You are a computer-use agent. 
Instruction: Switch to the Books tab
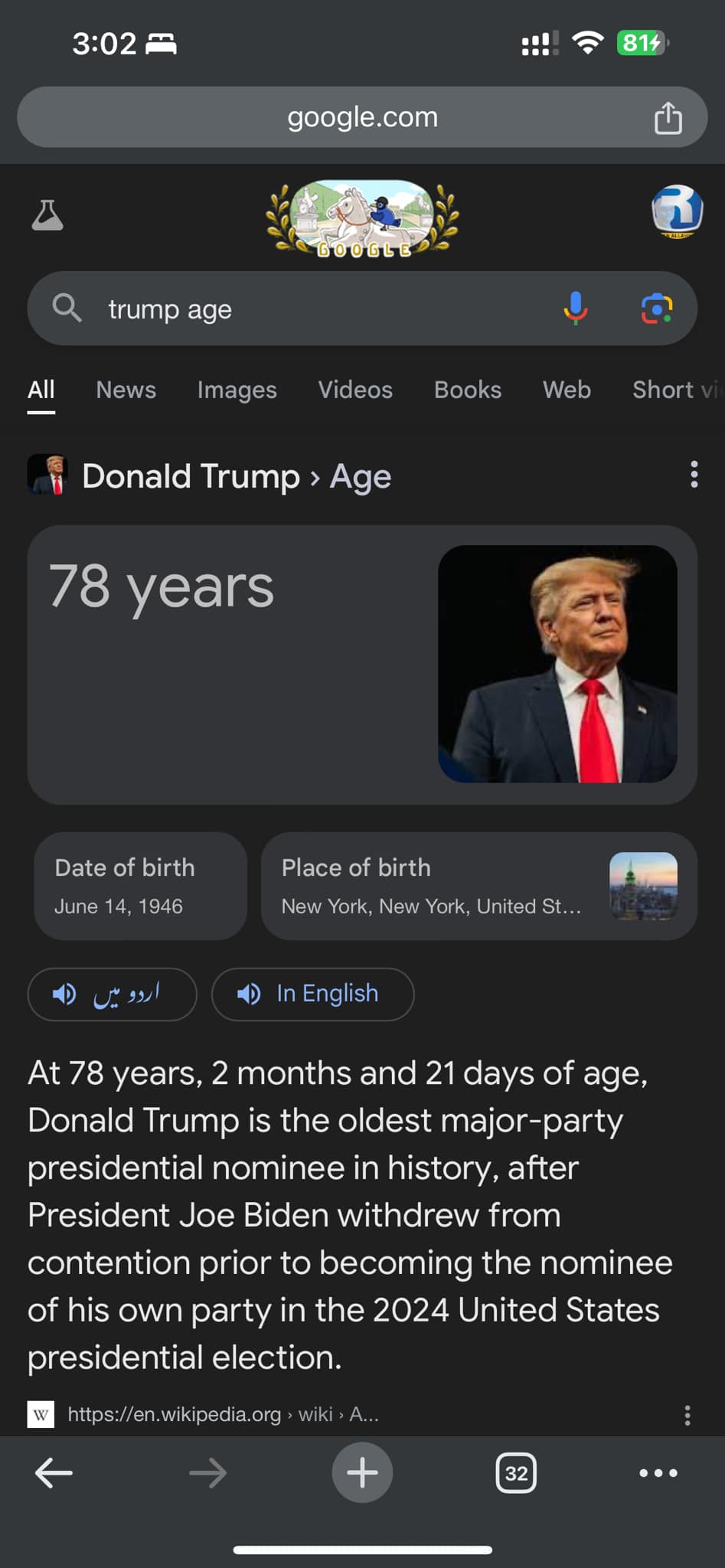(x=468, y=390)
